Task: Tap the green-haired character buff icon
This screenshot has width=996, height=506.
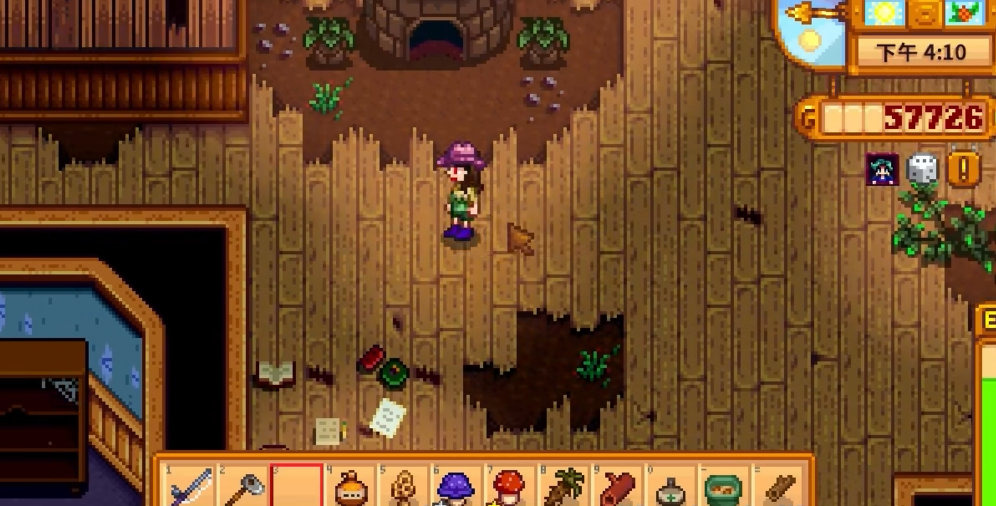Action: tap(883, 169)
